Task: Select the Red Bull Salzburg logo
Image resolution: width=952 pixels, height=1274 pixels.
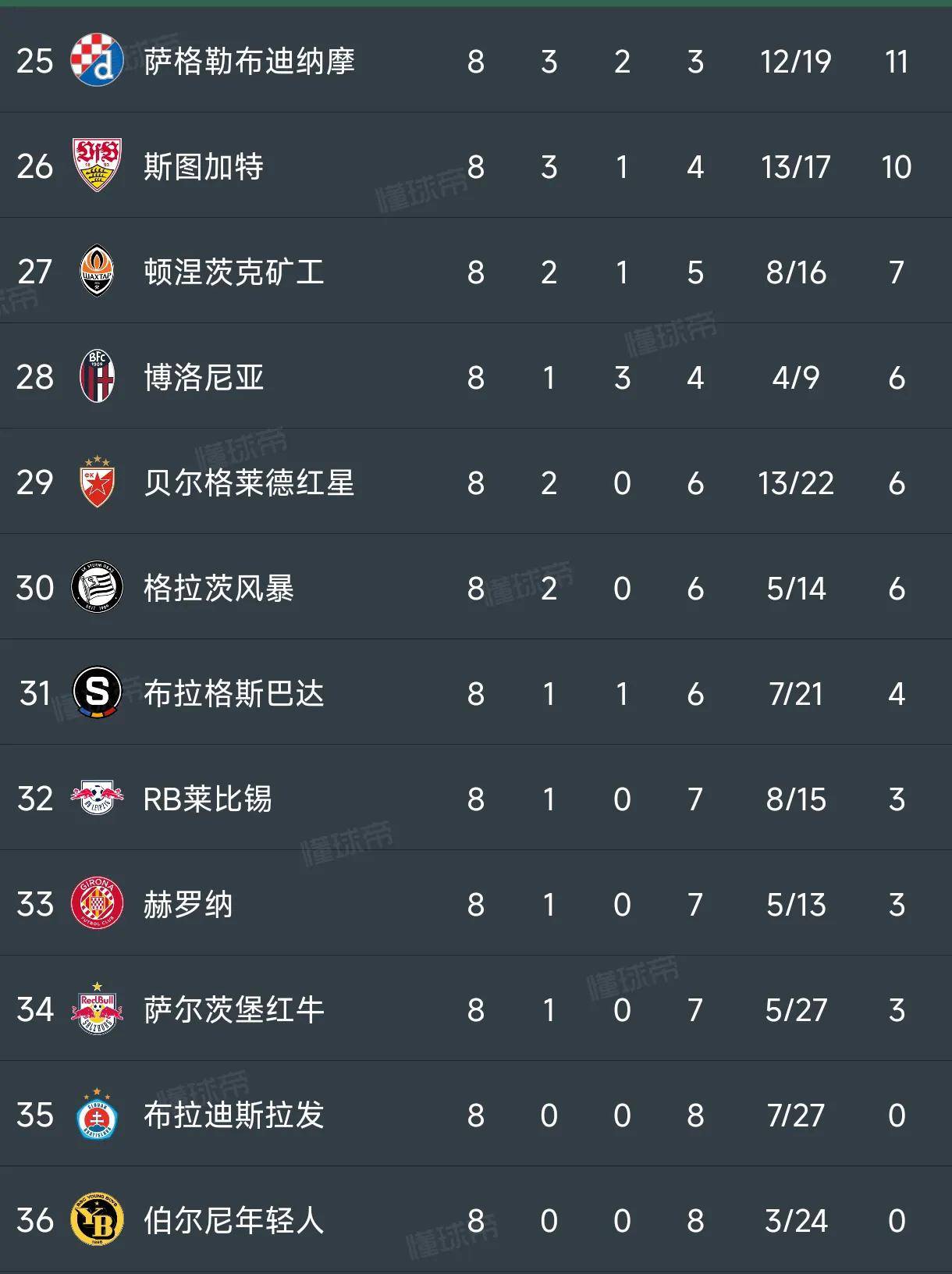Action: point(97,1010)
